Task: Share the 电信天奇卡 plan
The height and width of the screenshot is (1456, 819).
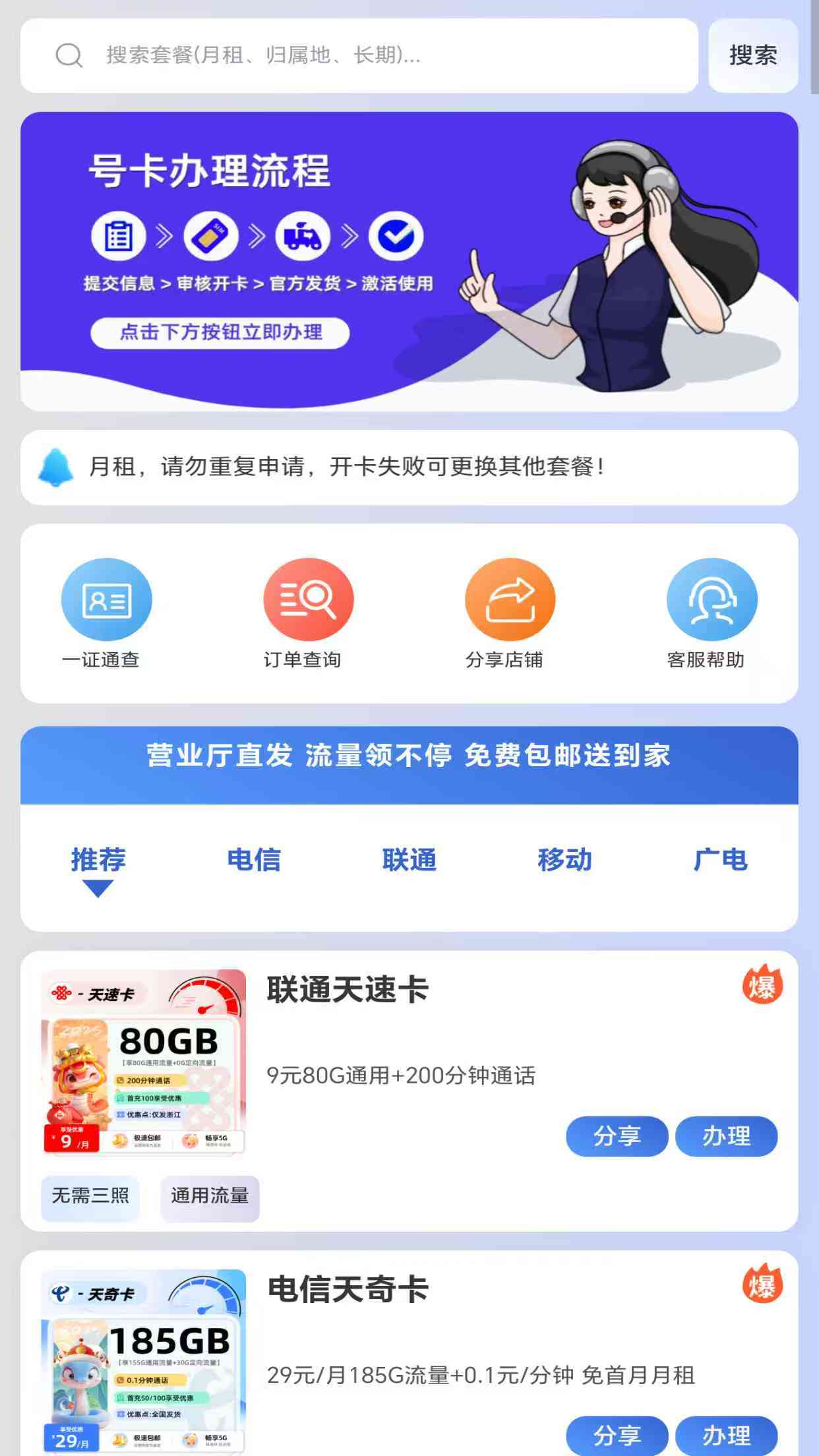Action: pyautogui.click(x=617, y=1435)
